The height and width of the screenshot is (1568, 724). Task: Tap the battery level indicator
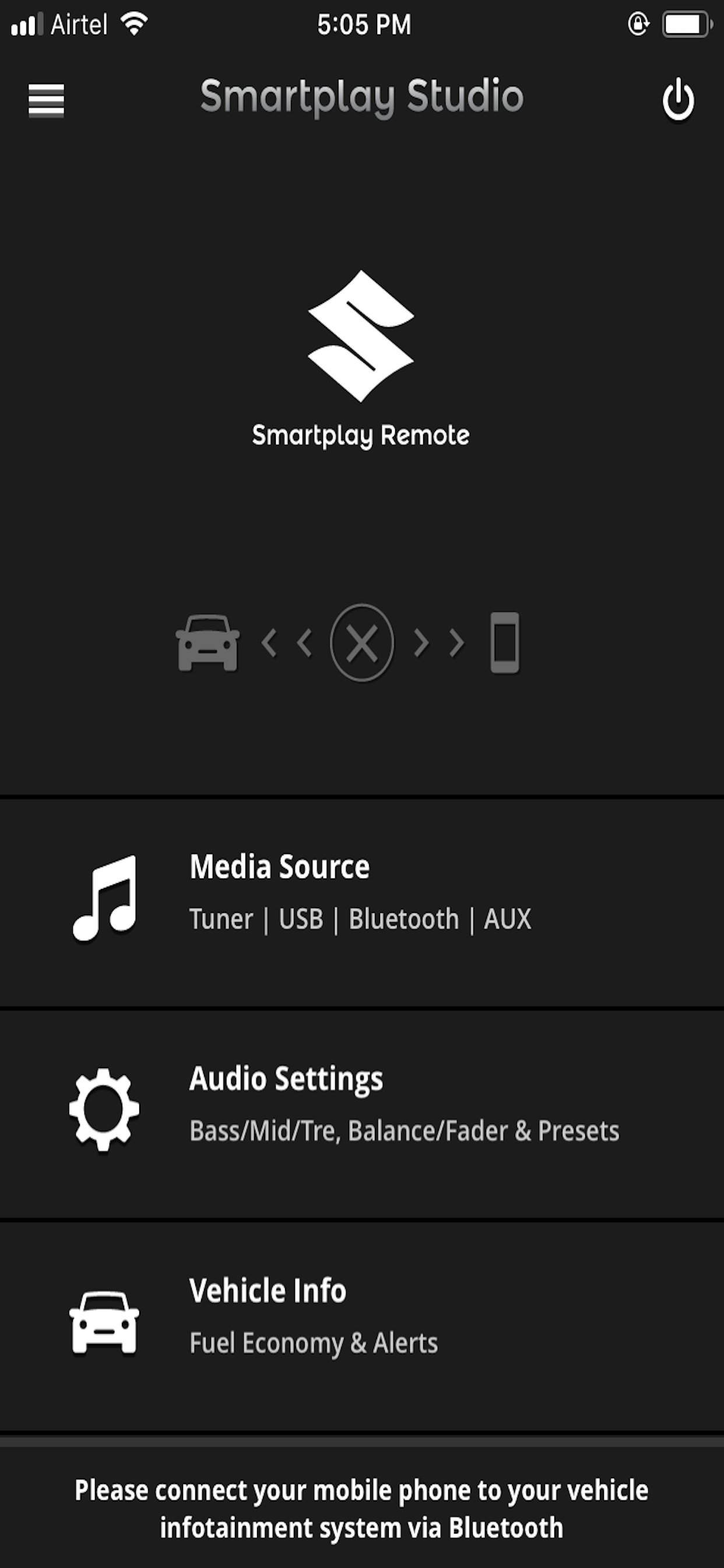(x=684, y=23)
